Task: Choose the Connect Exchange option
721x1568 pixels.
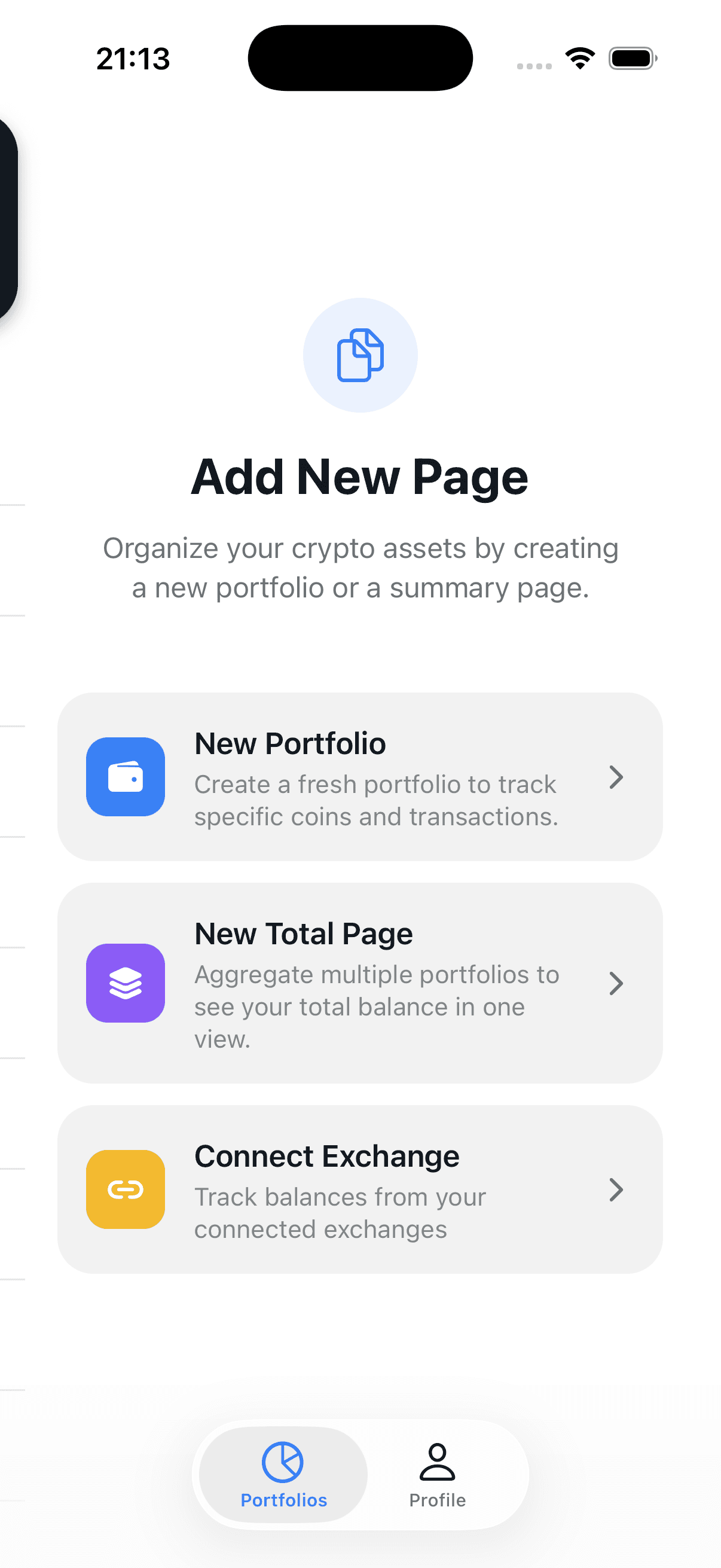Action: tap(360, 1190)
